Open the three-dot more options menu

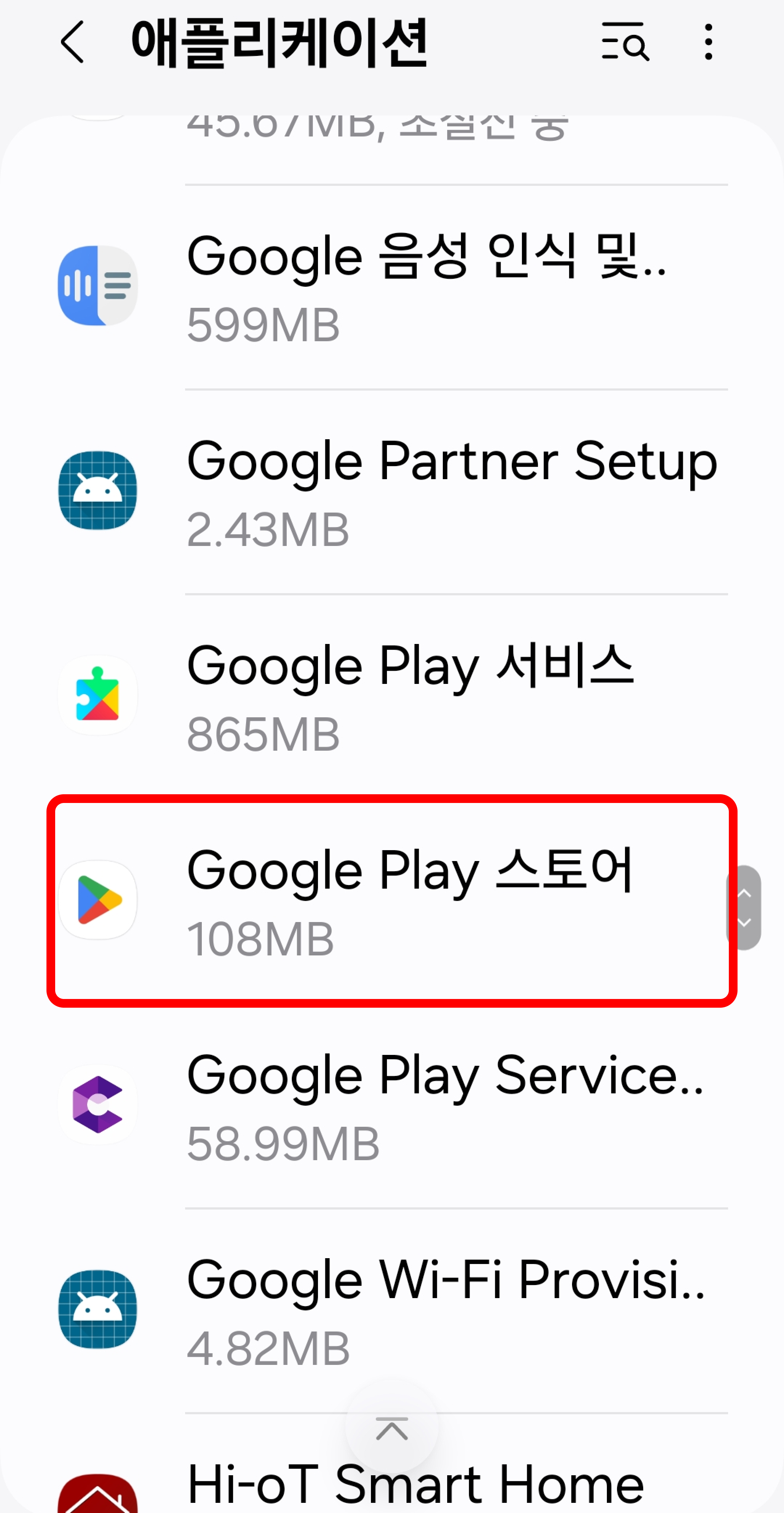point(709,42)
